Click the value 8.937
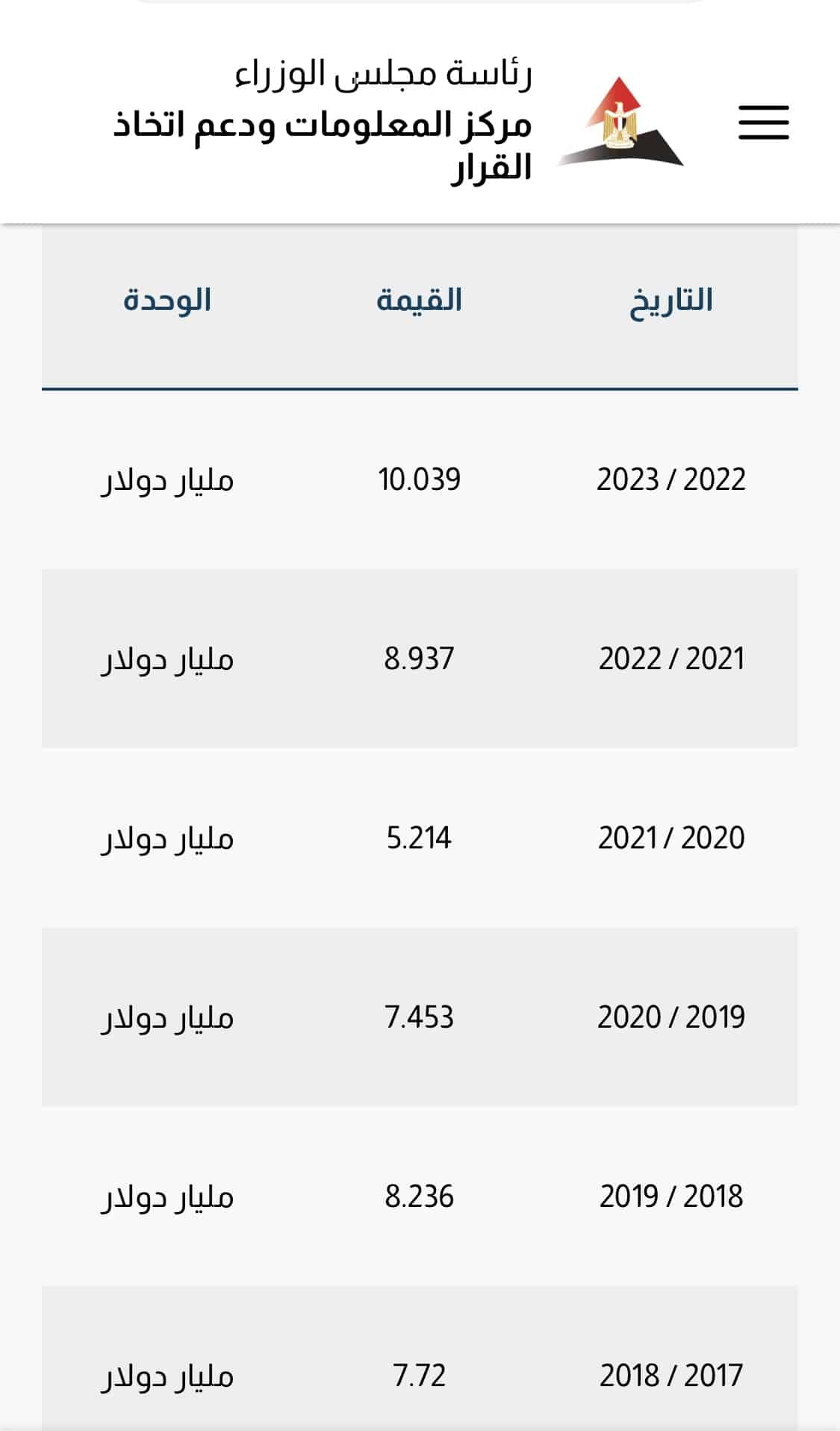Screen dimensions: 840x1431 point(420,657)
